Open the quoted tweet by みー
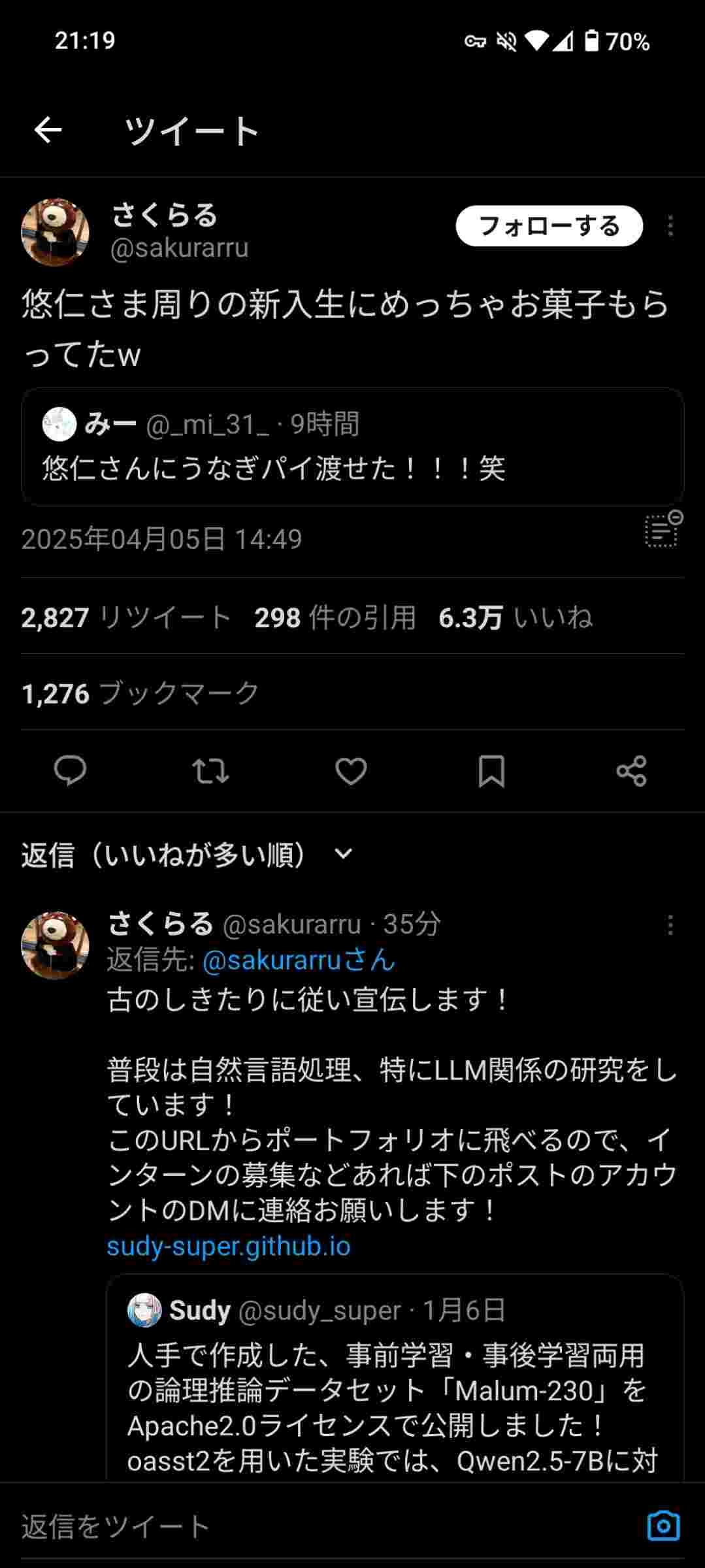Screen dimensions: 705x1568 (352, 447)
